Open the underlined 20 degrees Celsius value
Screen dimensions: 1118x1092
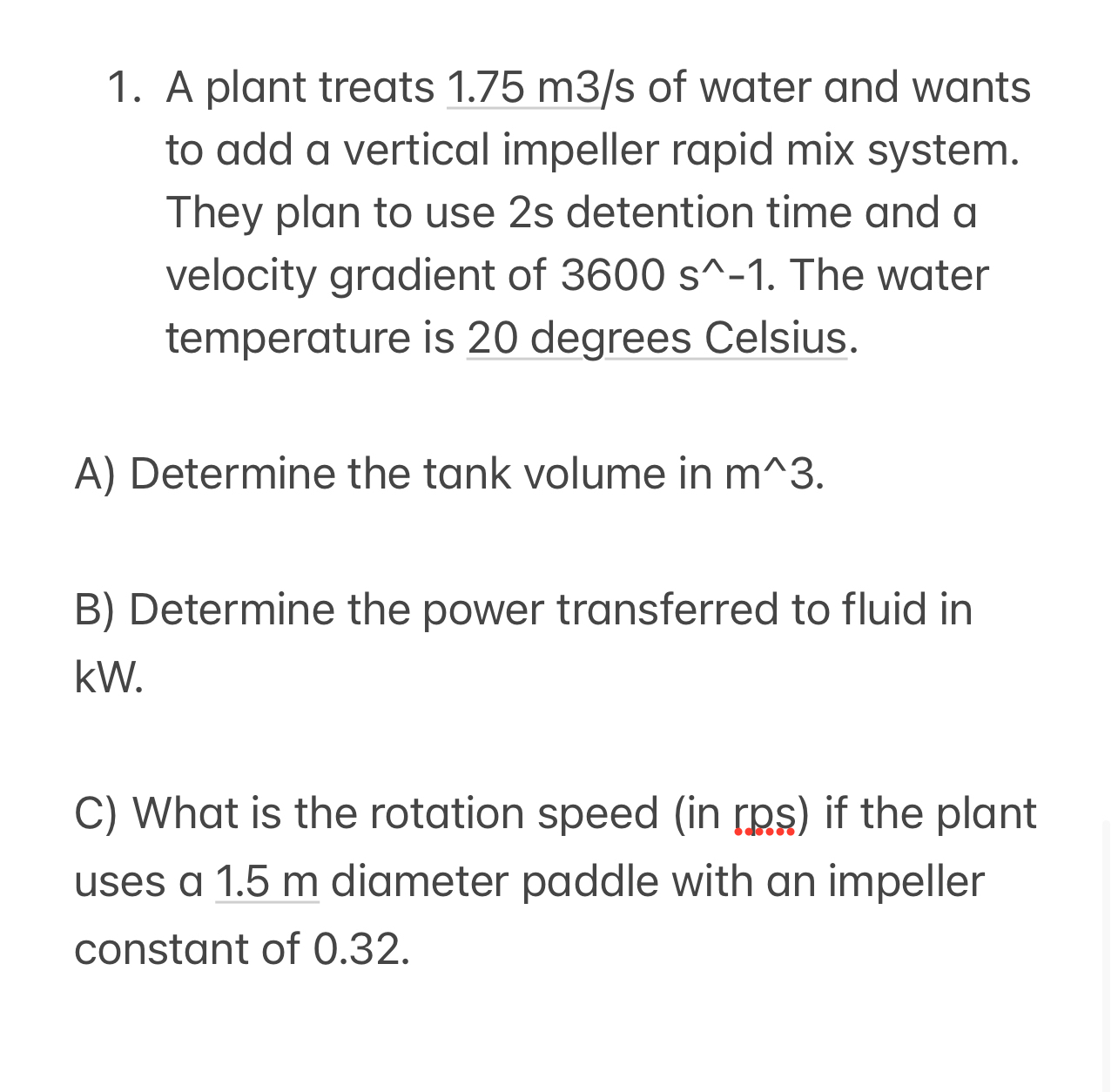tap(657, 338)
